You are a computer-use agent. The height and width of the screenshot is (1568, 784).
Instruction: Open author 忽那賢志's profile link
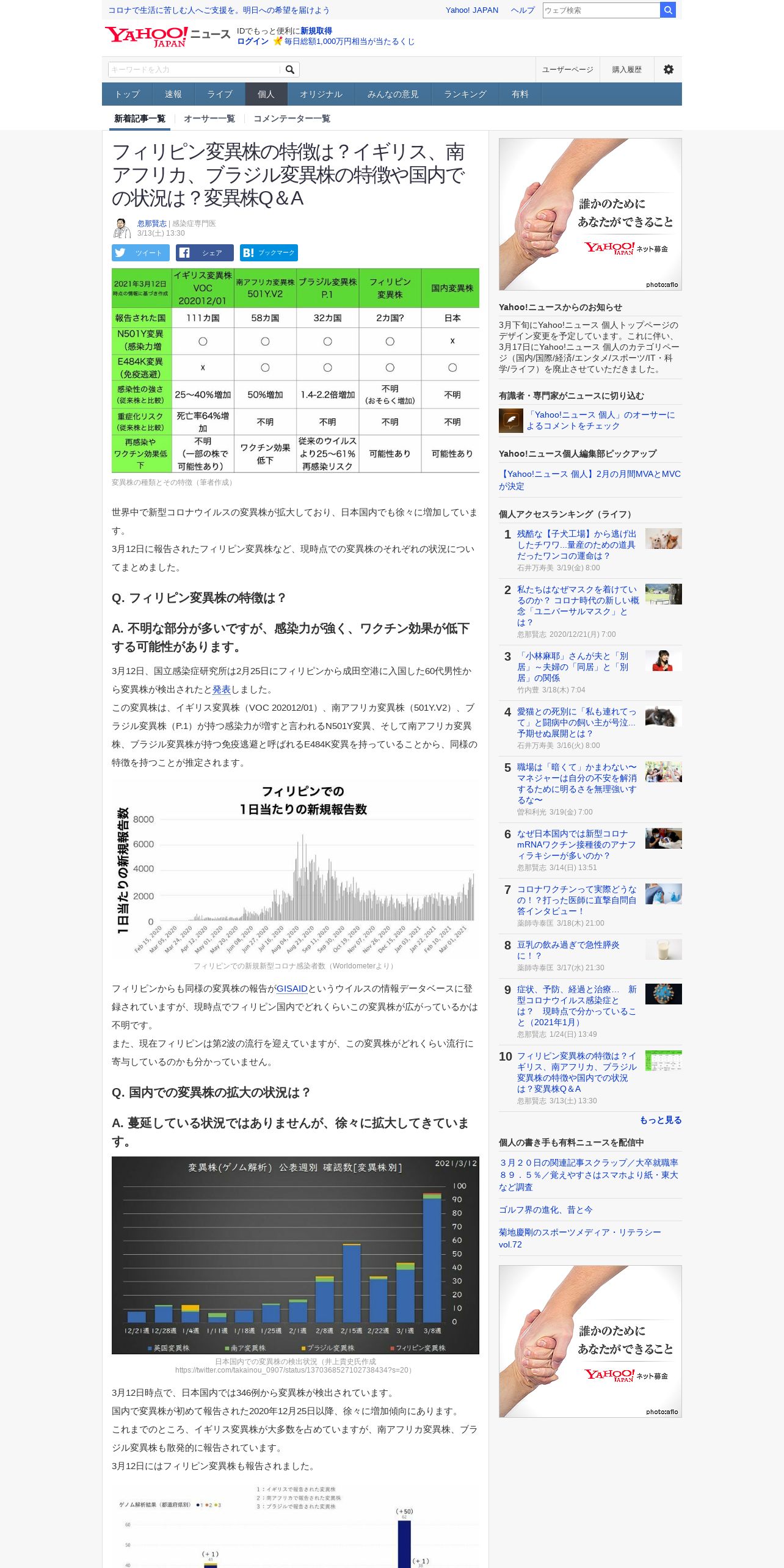pos(151,223)
